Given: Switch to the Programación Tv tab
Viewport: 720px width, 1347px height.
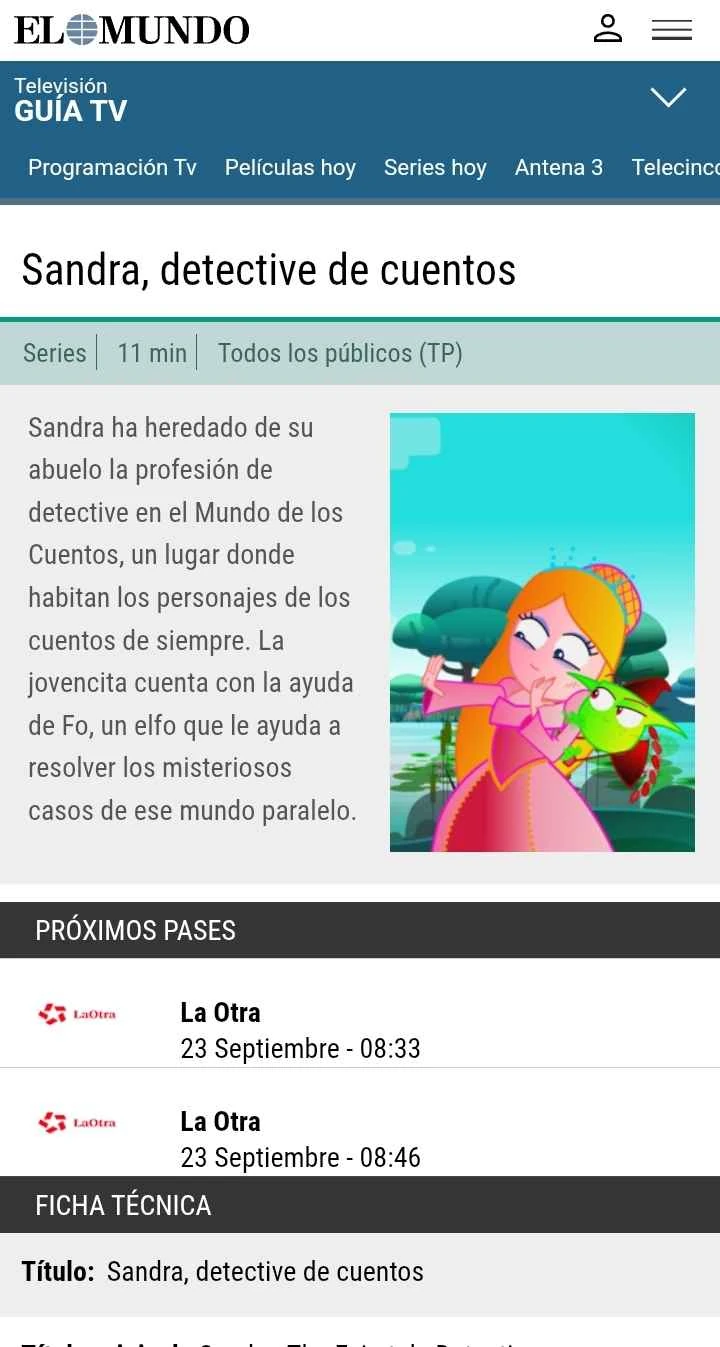Looking at the screenshot, I should (112, 167).
